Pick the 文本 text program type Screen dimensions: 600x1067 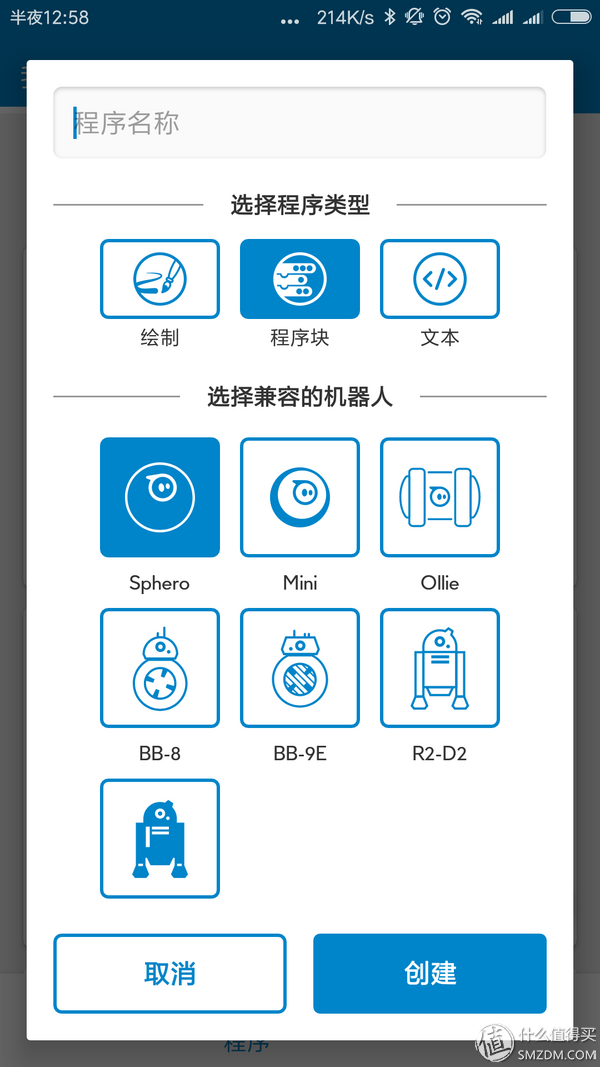click(440, 279)
